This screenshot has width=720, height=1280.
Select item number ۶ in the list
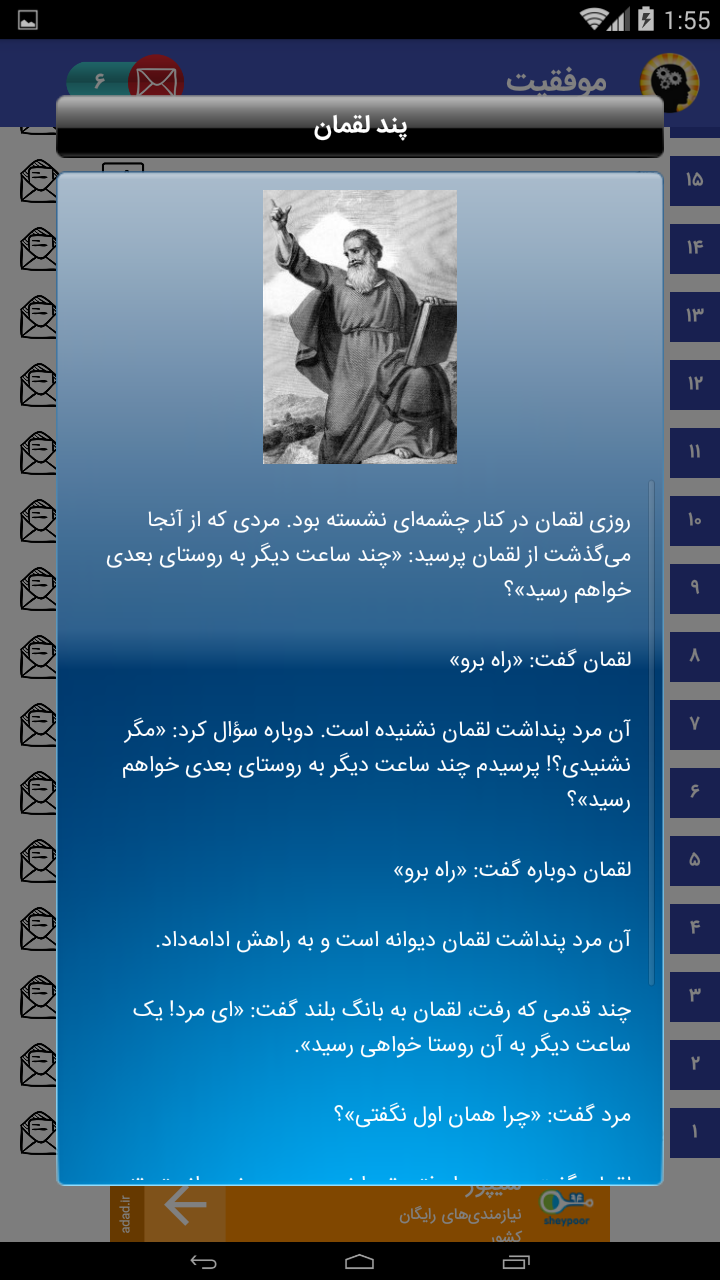point(694,791)
